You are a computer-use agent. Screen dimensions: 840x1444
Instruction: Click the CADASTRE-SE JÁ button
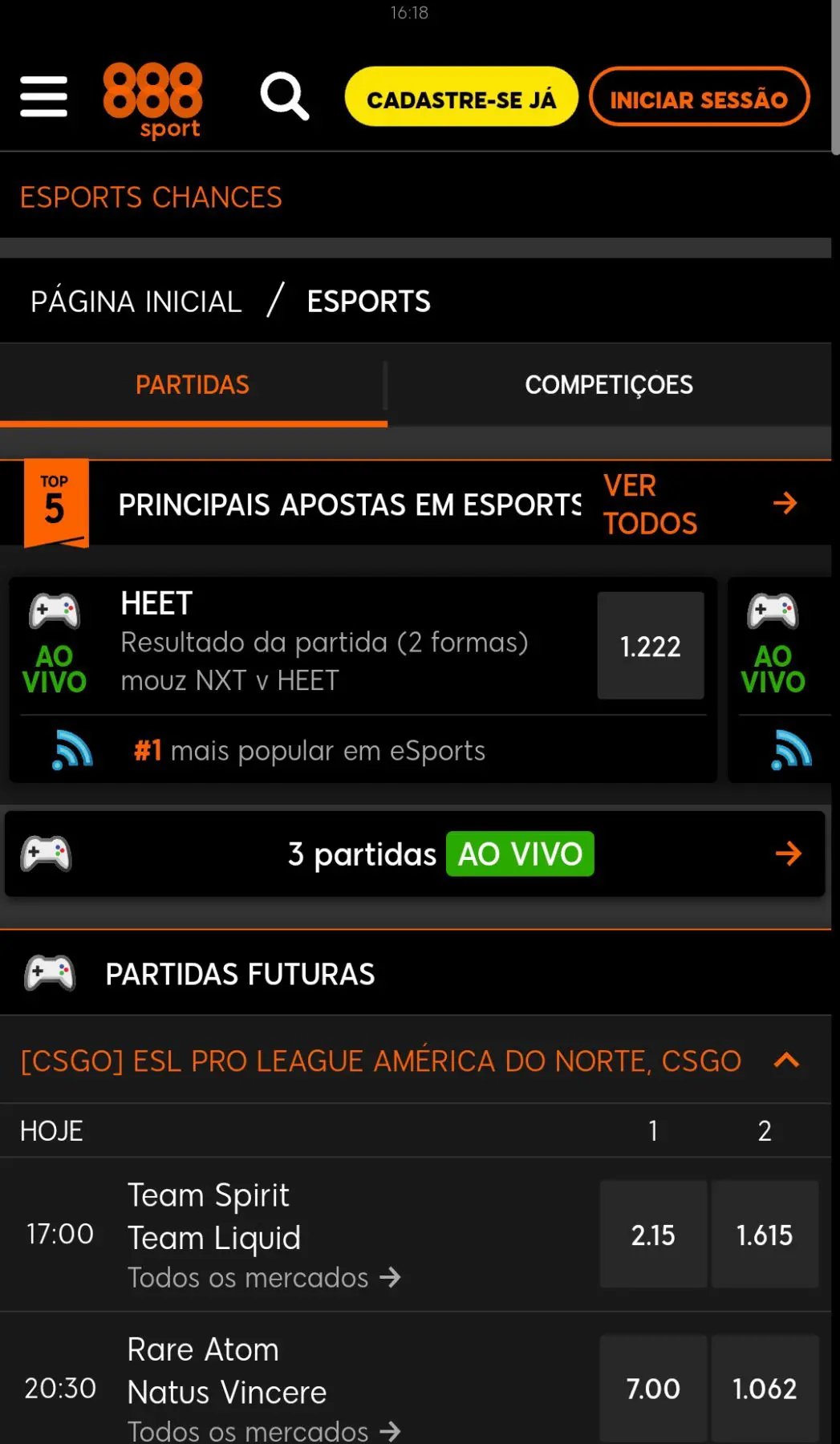point(460,97)
